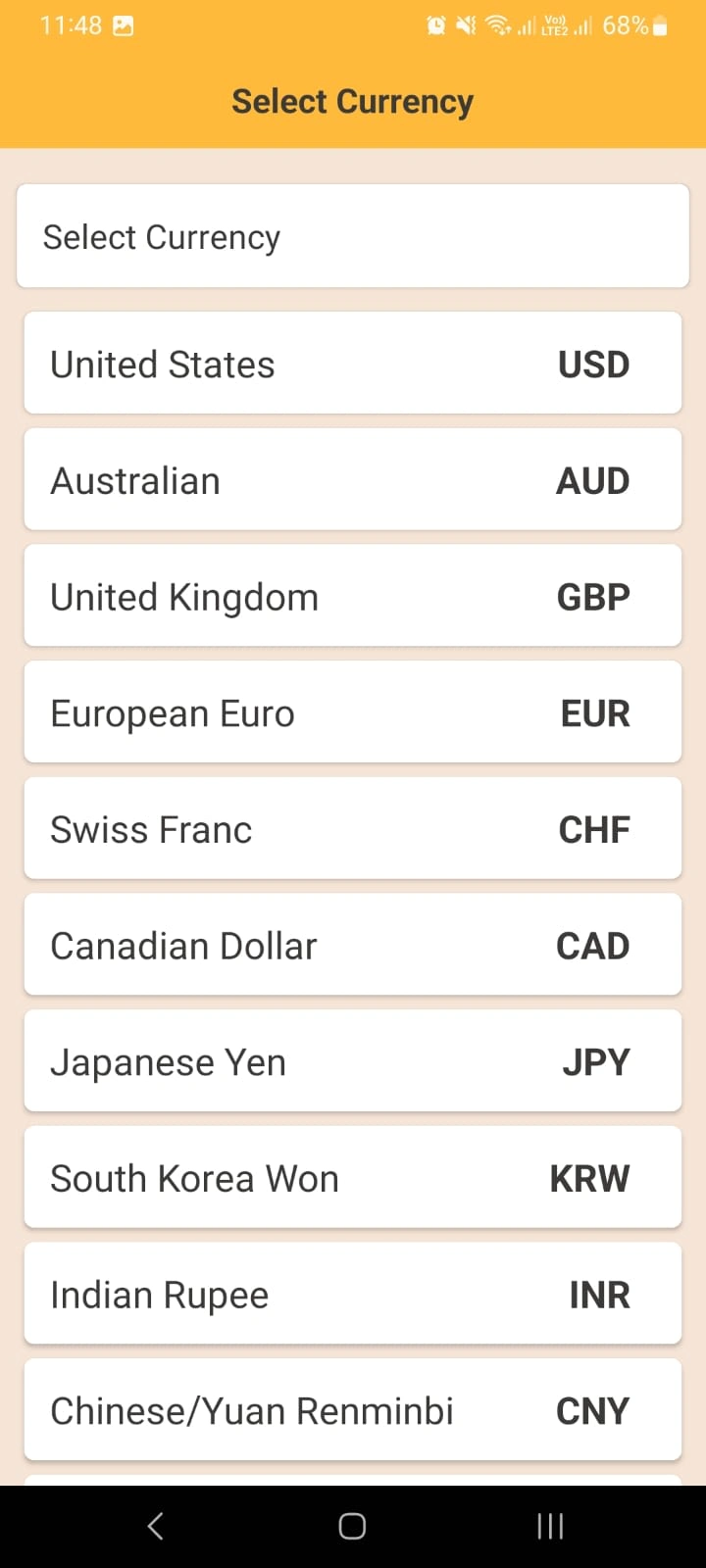Screen dimensions: 706x1568
Task: Open recent apps from the navigation bar
Action: tap(550, 1526)
